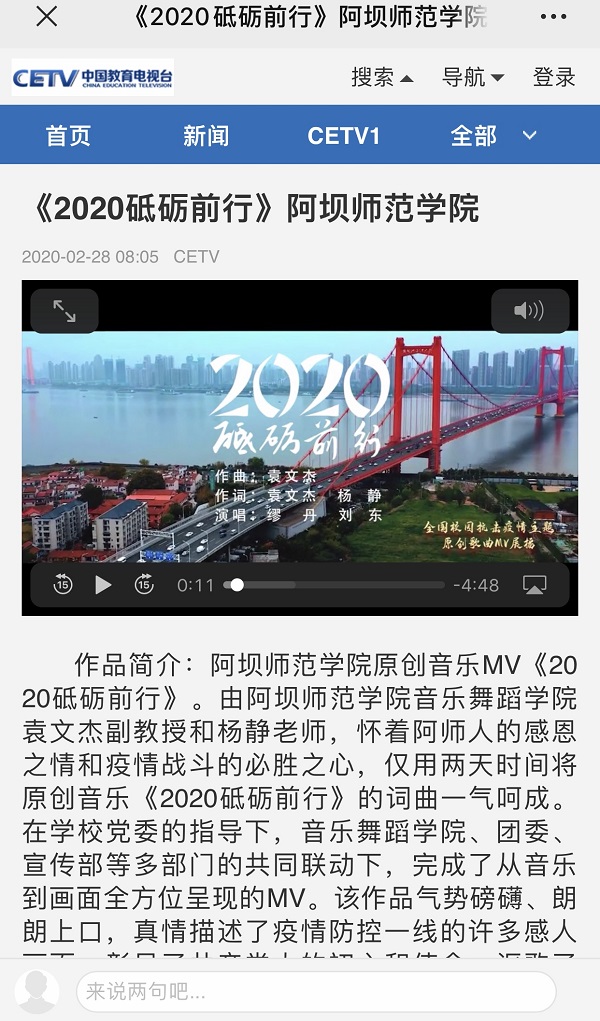The image size is (600, 1021).
Task: Expand the 搜索 search dropdown
Action: click(382, 78)
